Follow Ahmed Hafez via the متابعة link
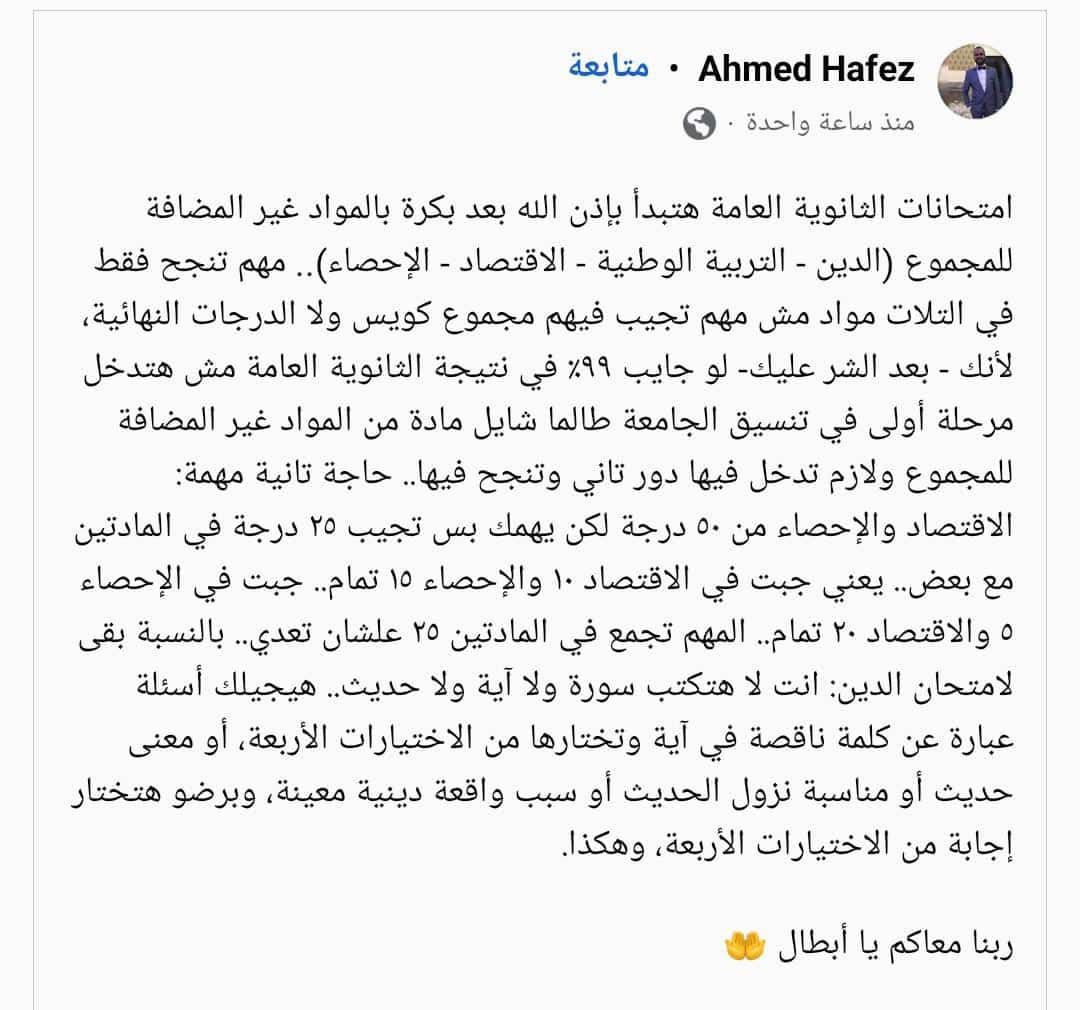The width and height of the screenshot is (1080, 1010). click(x=608, y=68)
